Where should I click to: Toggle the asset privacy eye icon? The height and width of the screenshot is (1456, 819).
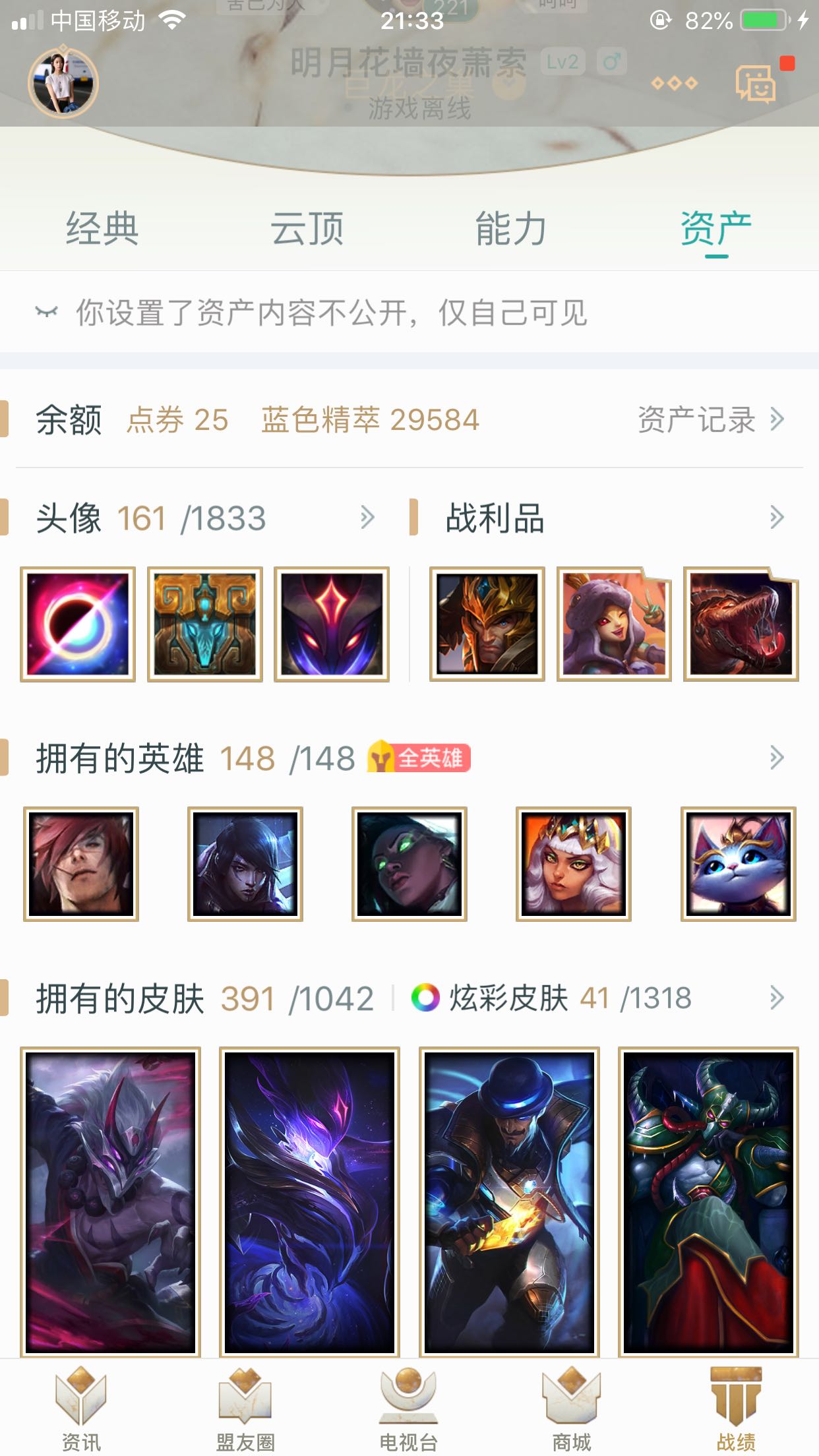46,312
